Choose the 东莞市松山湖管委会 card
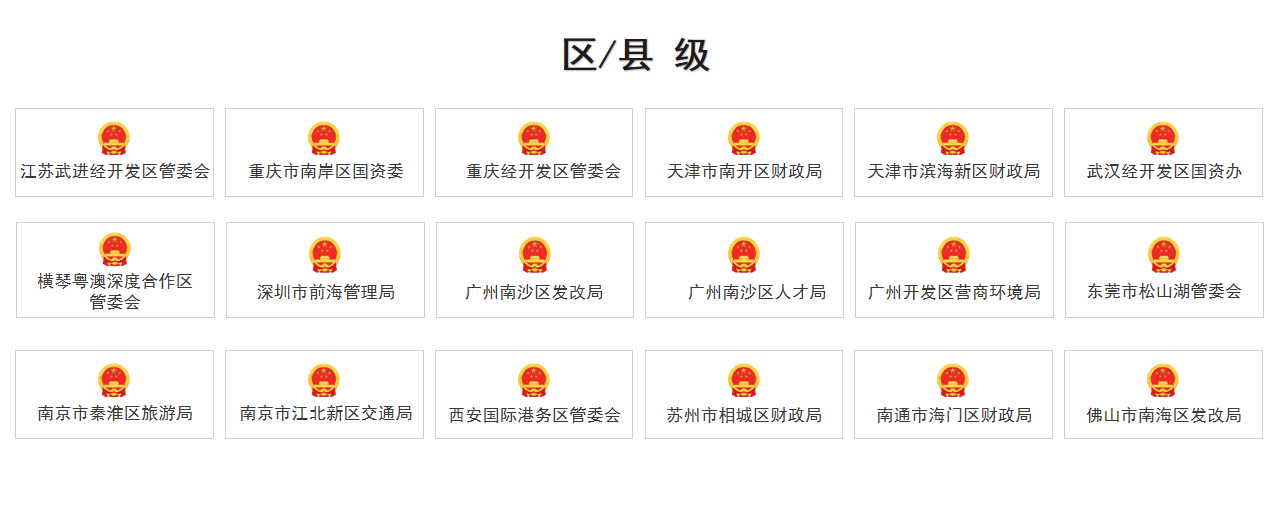The image size is (1280, 522). pyautogui.click(x=1164, y=270)
